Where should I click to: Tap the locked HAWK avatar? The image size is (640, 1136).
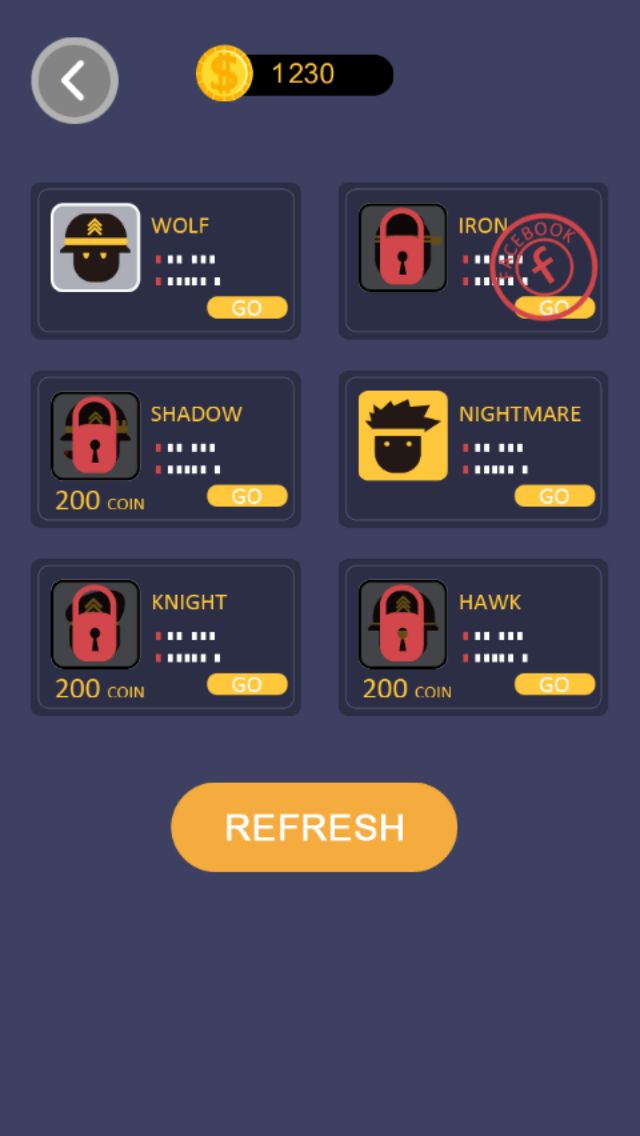pos(403,624)
